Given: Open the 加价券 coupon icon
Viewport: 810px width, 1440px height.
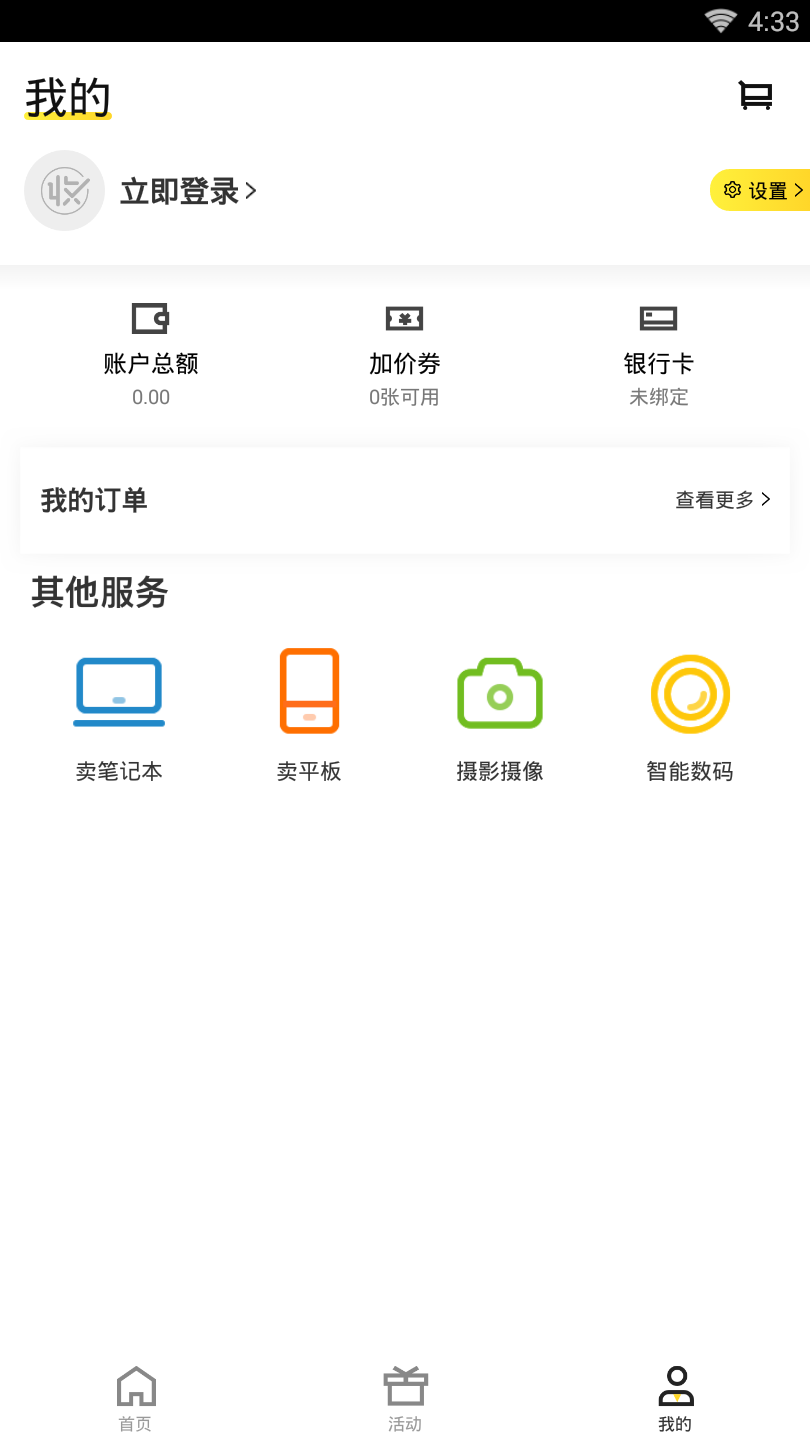Looking at the screenshot, I should click(404, 319).
